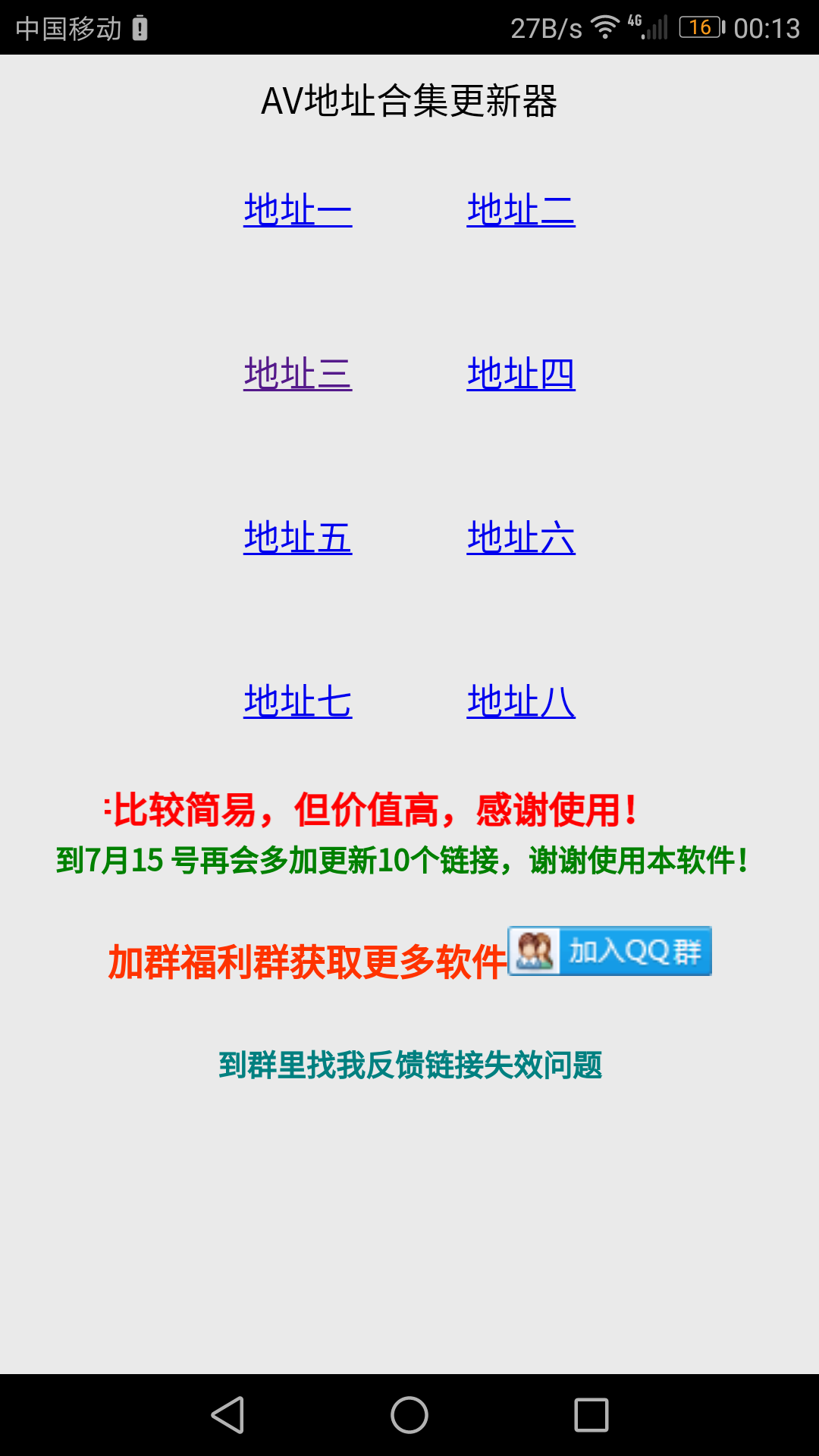Go back using the system back button
Viewport: 819px width, 1456px height.
point(227,1415)
